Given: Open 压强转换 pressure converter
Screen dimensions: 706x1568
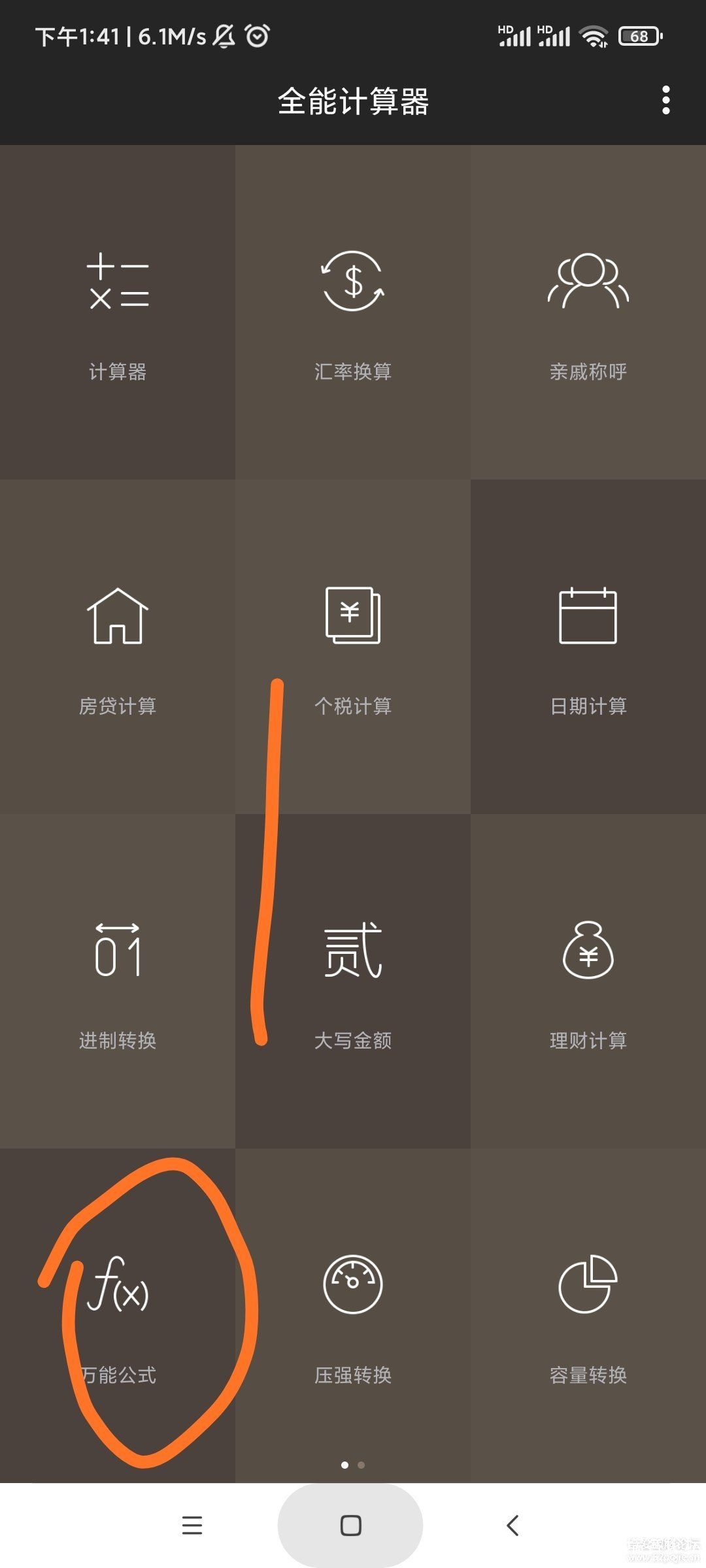Looking at the screenshot, I should 353,1315.
